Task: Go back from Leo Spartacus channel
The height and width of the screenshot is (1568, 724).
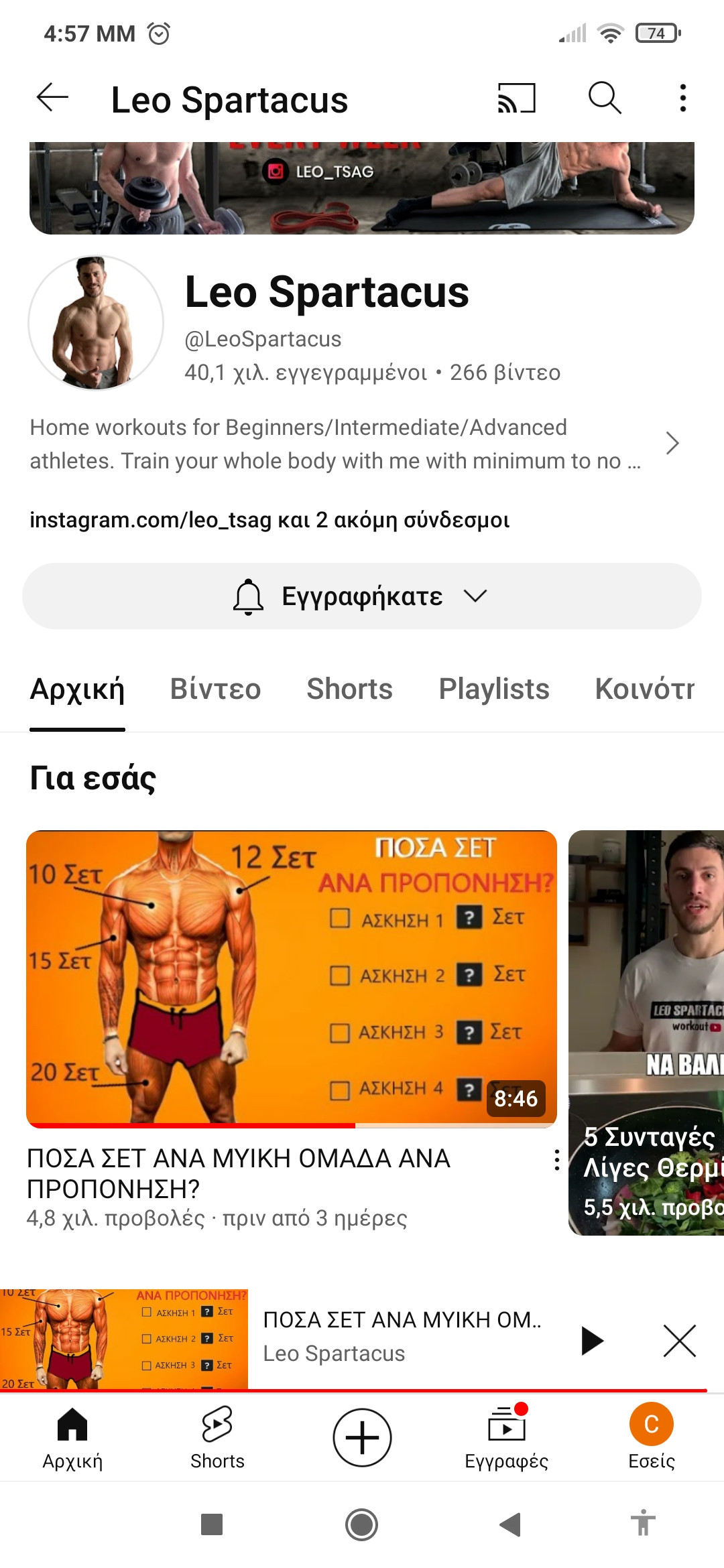Action: point(52,99)
